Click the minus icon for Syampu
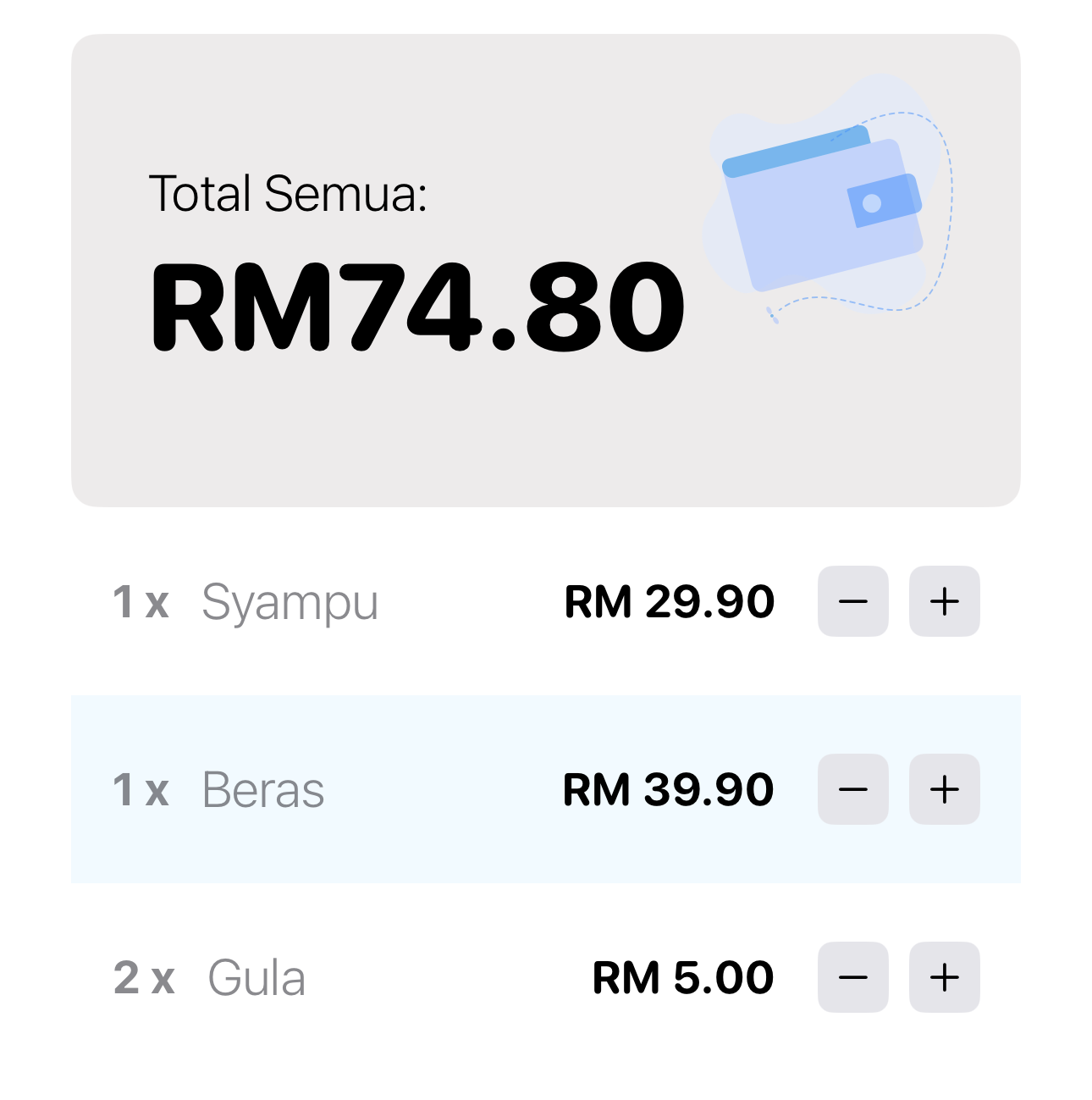The height and width of the screenshot is (1100, 1092). click(852, 601)
